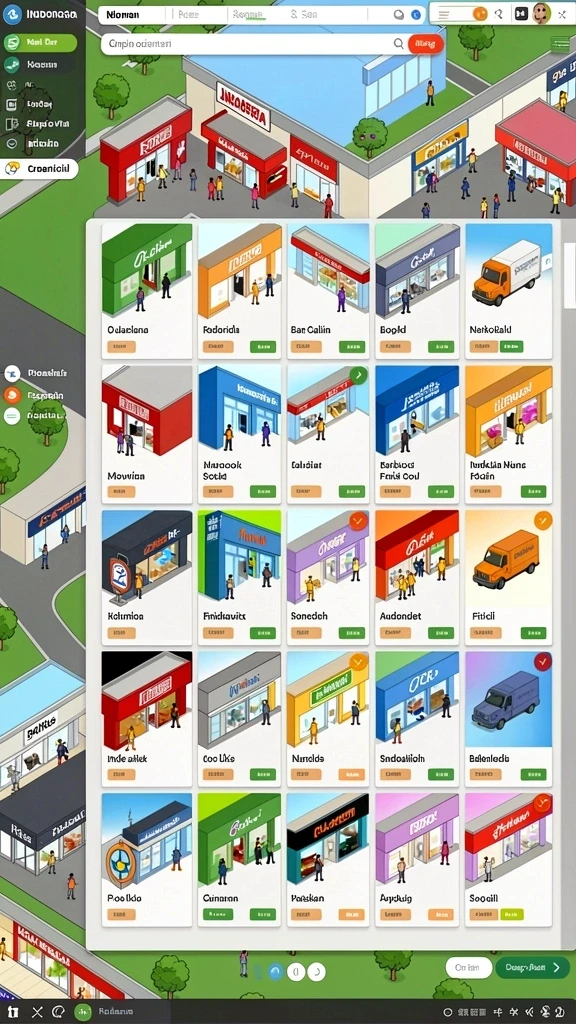
Task: Tap the white On iian button
Action: 468,967
